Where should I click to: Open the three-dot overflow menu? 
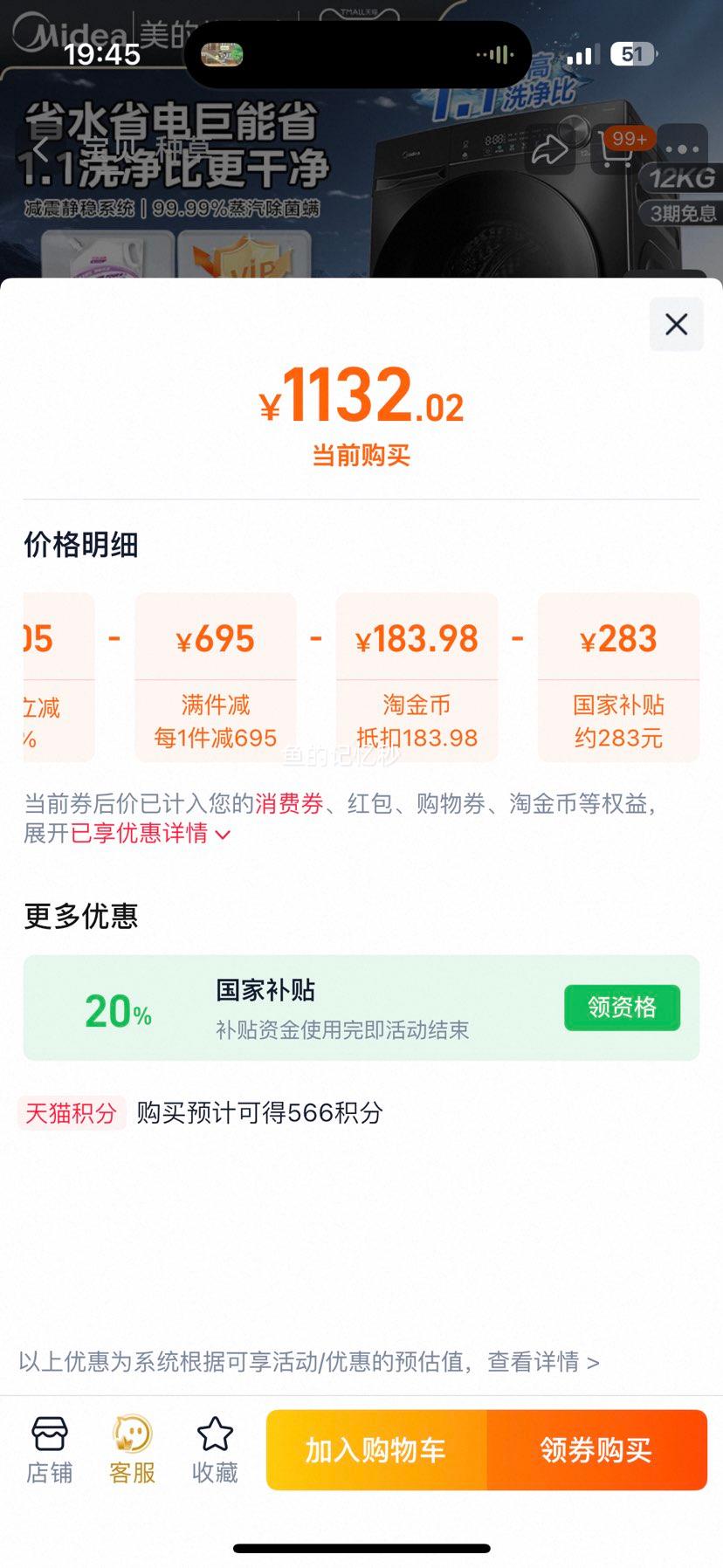coord(682,149)
